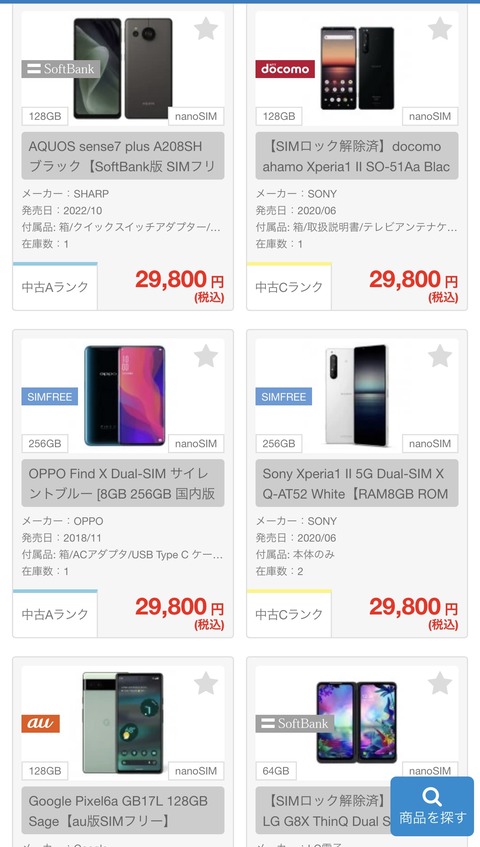
Task: Tap the 商品を探す search button
Action: pos(432,806)
